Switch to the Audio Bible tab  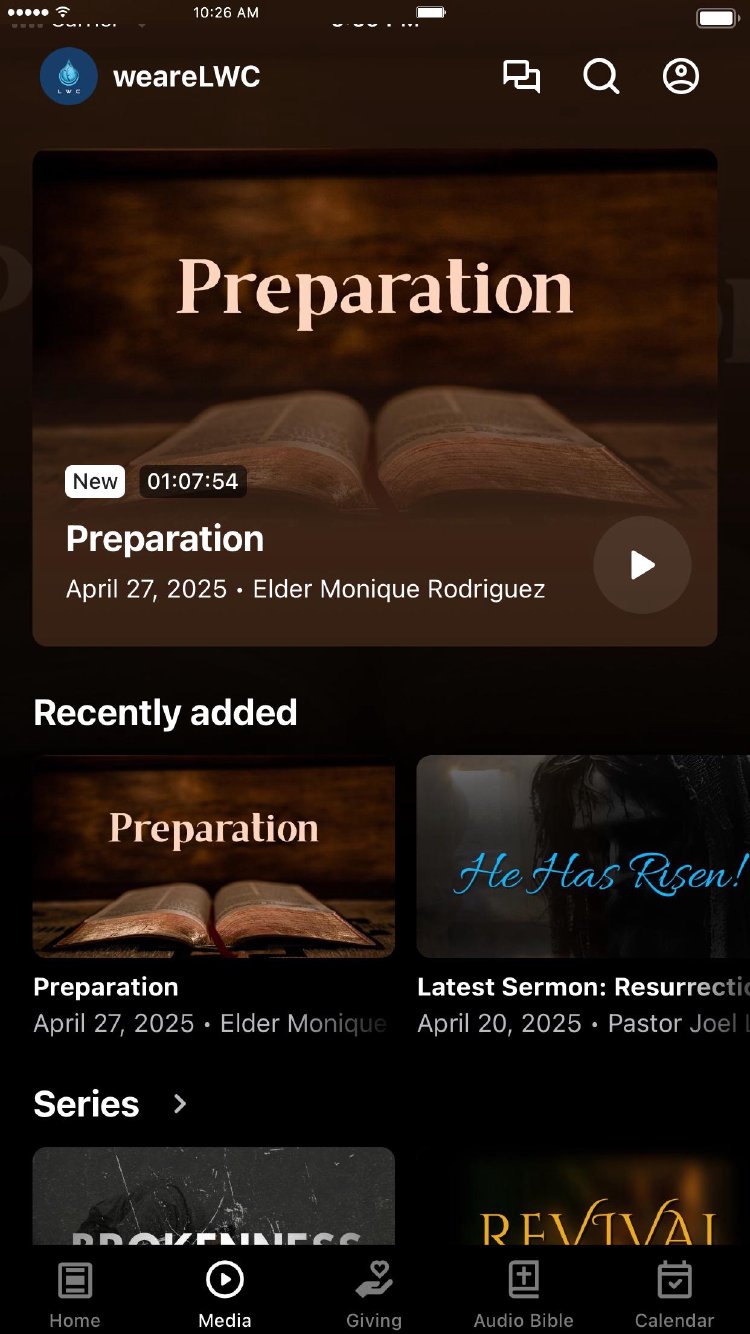(524, 1294)
